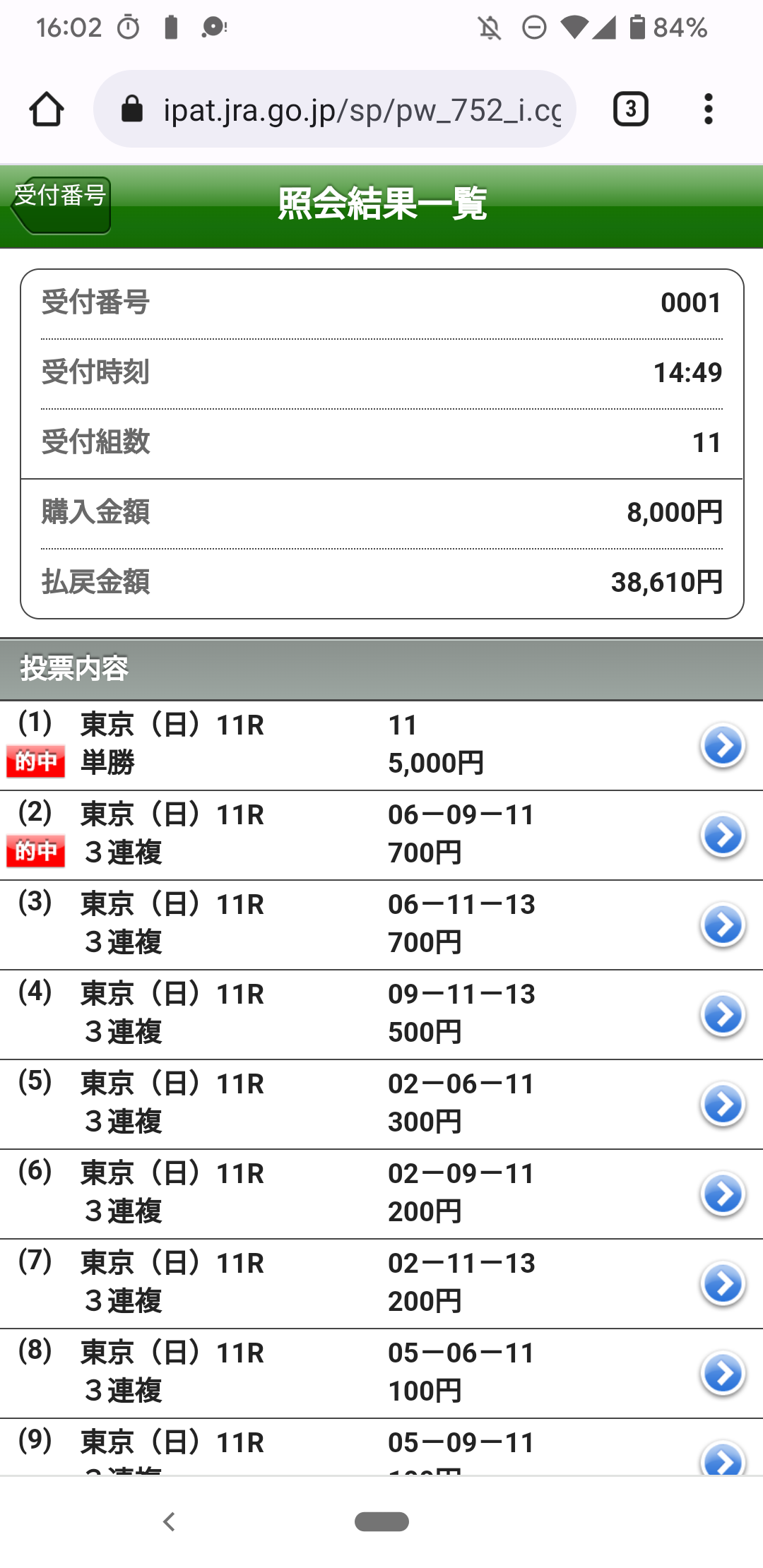Open bet (1) 単勝 11 details
This screenshot has width=763, height=1568.
pos(722,745)
